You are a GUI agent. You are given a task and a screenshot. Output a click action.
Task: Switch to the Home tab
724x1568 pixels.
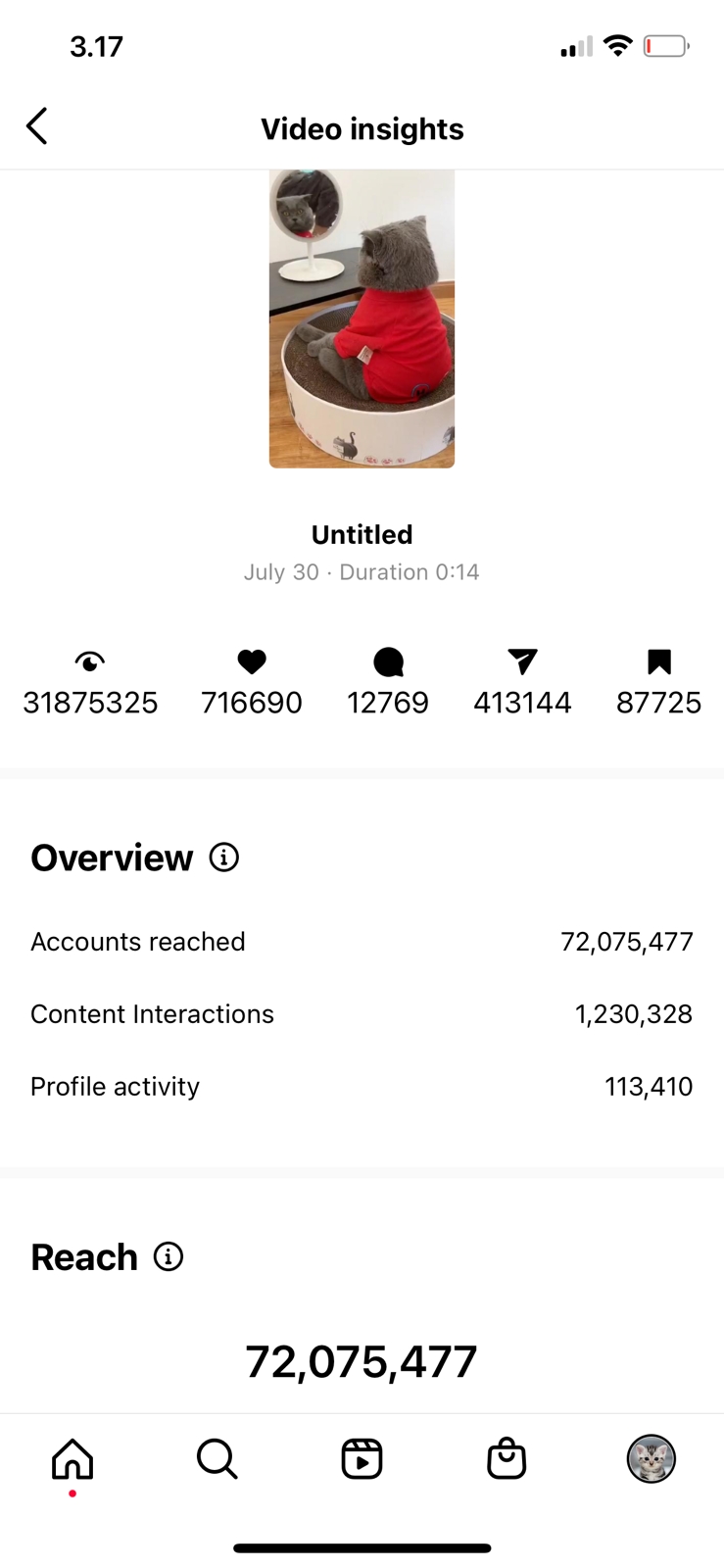tap(72, 1459)
